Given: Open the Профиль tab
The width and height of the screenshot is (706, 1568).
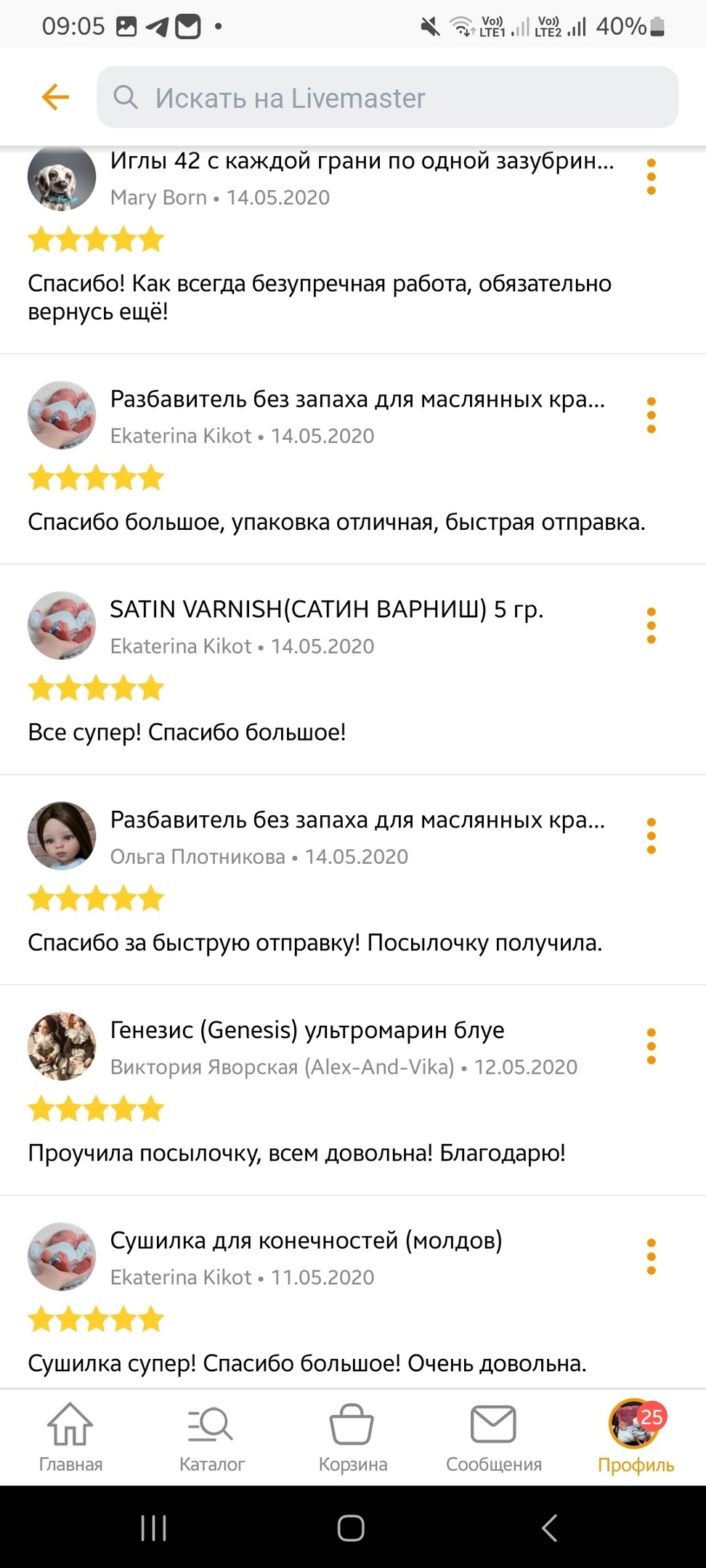Looking at the screenshot, I should pyautogui.click(x=636, y=1437).
